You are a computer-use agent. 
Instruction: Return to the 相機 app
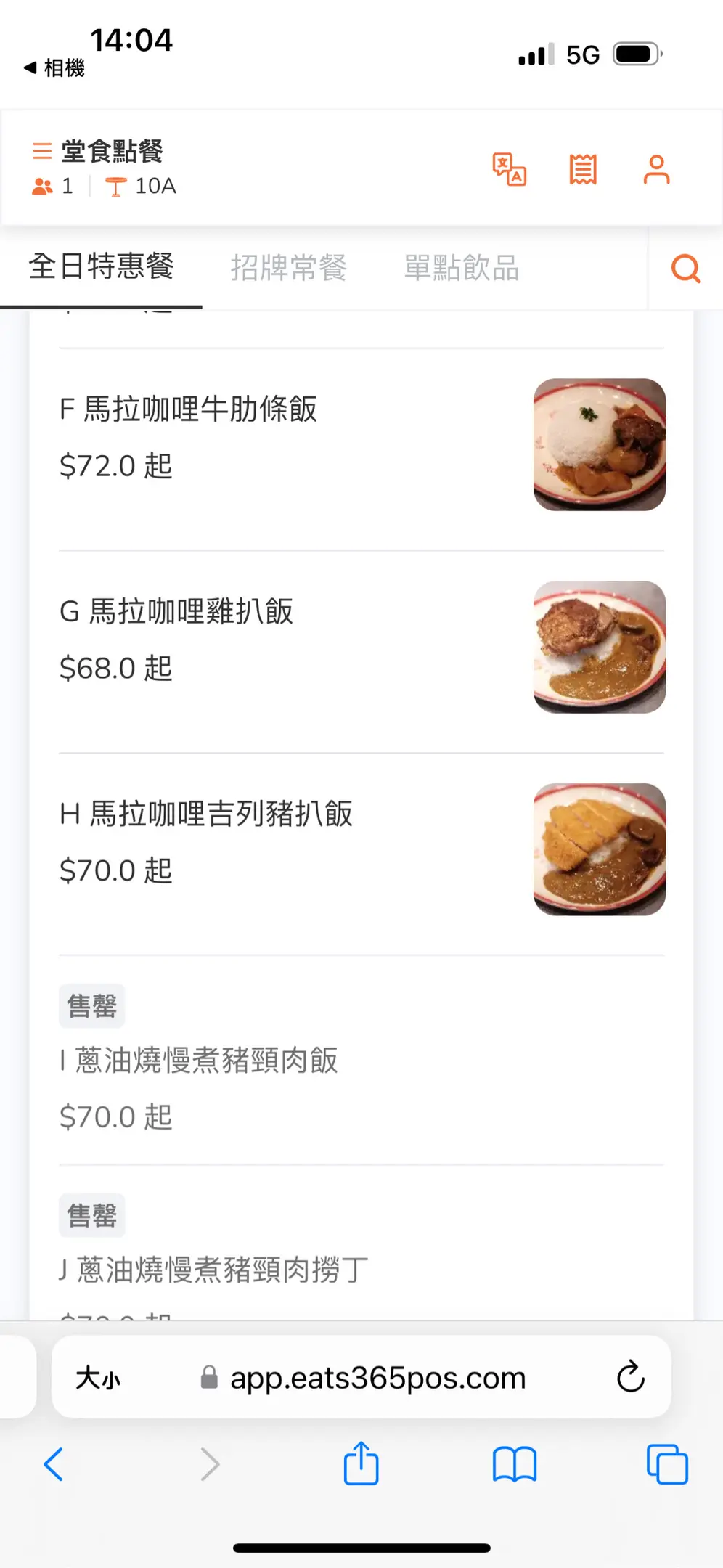55,68
